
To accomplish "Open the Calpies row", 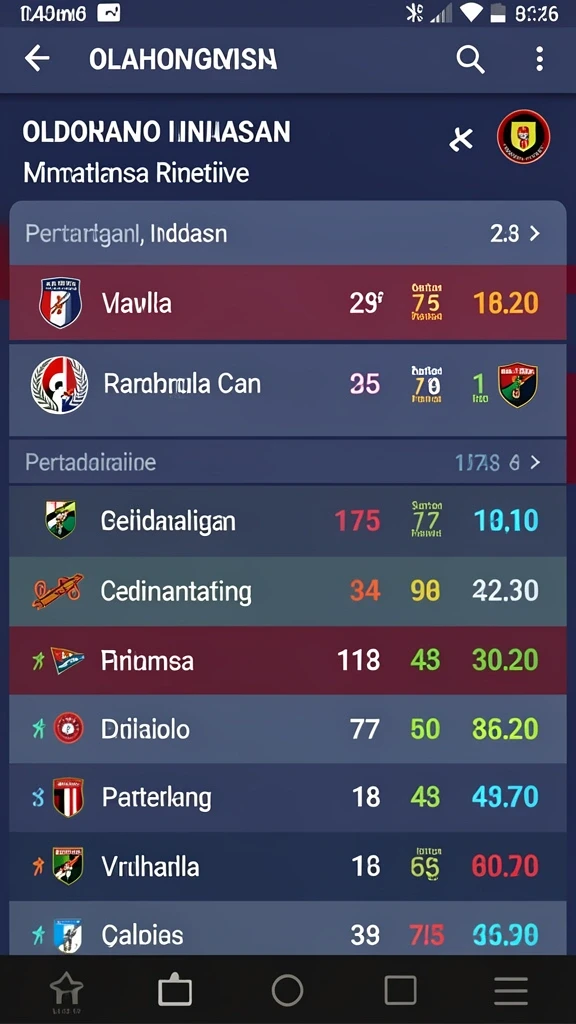I will coord(287,929).
